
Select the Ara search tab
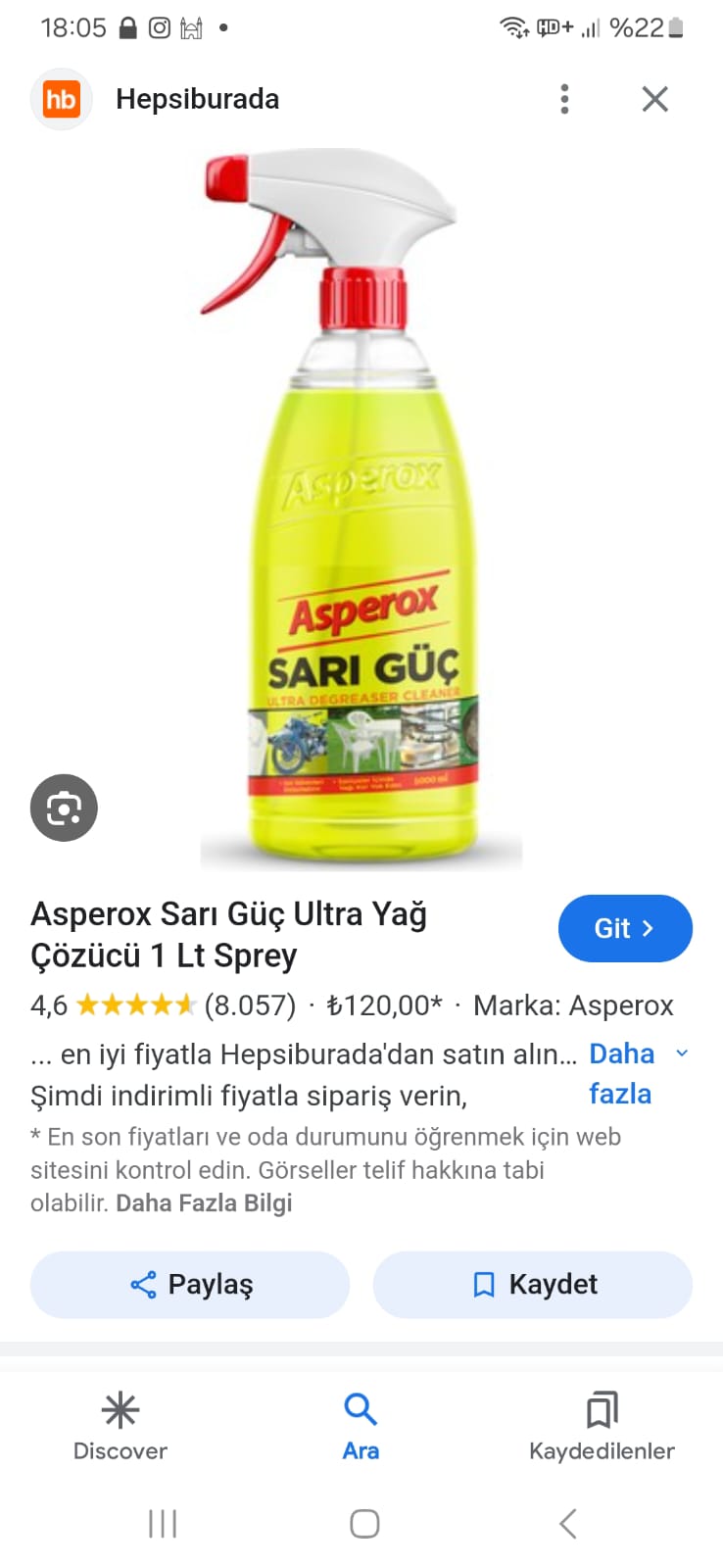coord(361,1427)
